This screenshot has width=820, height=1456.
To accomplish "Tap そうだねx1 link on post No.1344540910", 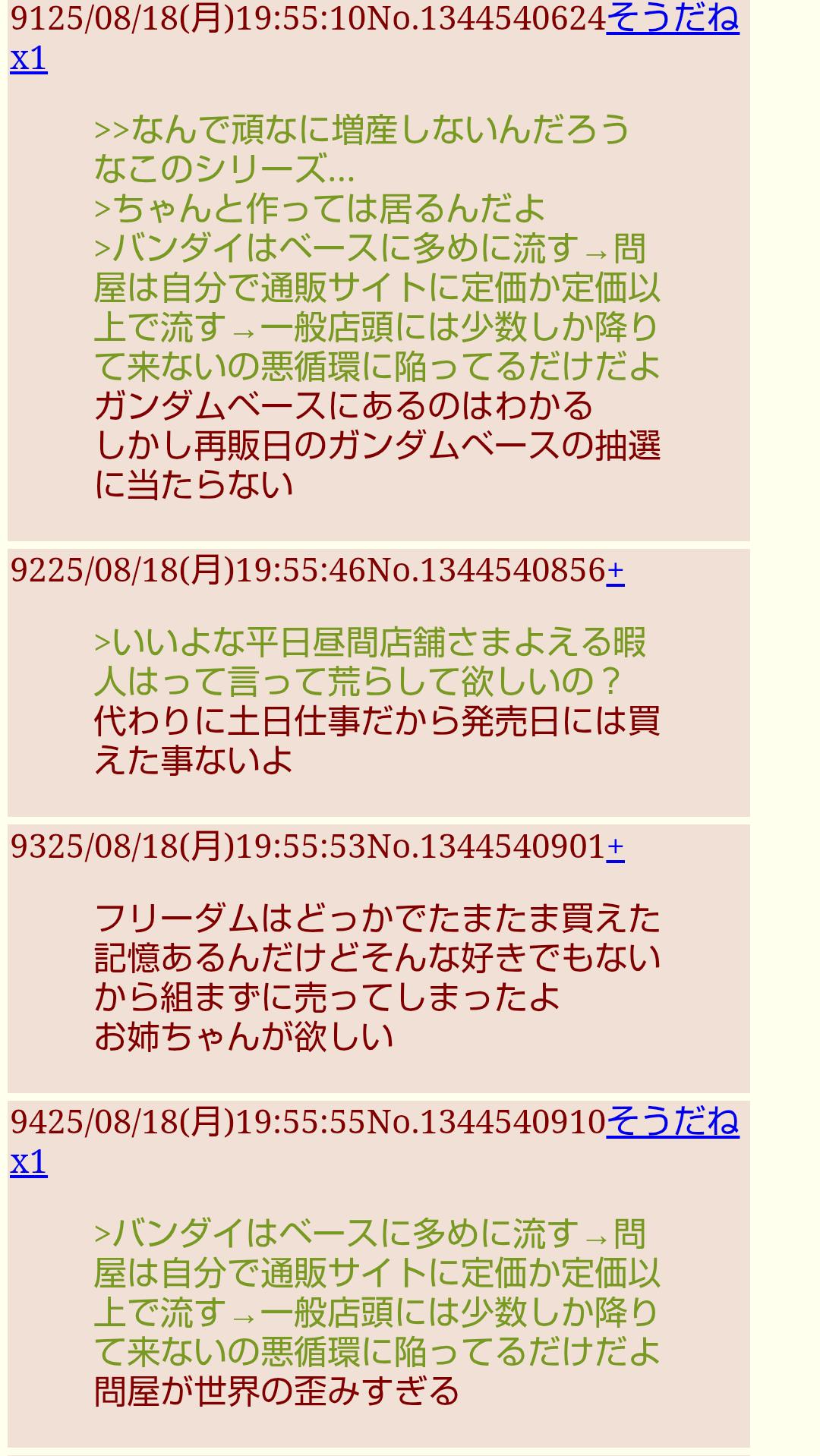I will (x=672, y=1121).
